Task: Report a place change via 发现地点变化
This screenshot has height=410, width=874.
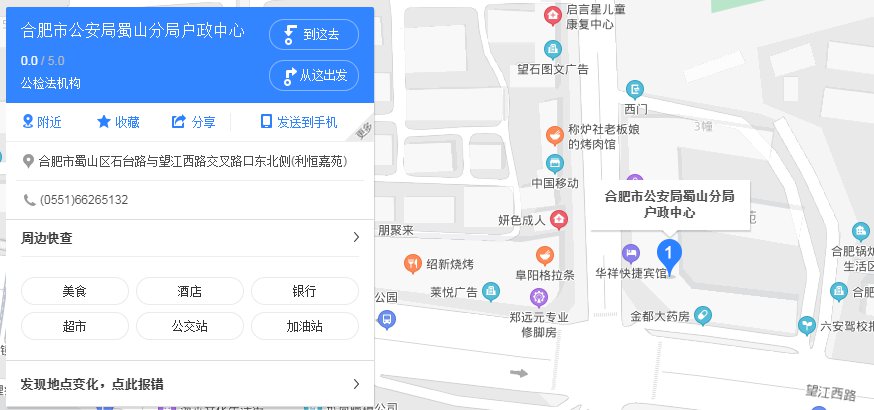Action: pyautogui.click(x=190, y=384)
